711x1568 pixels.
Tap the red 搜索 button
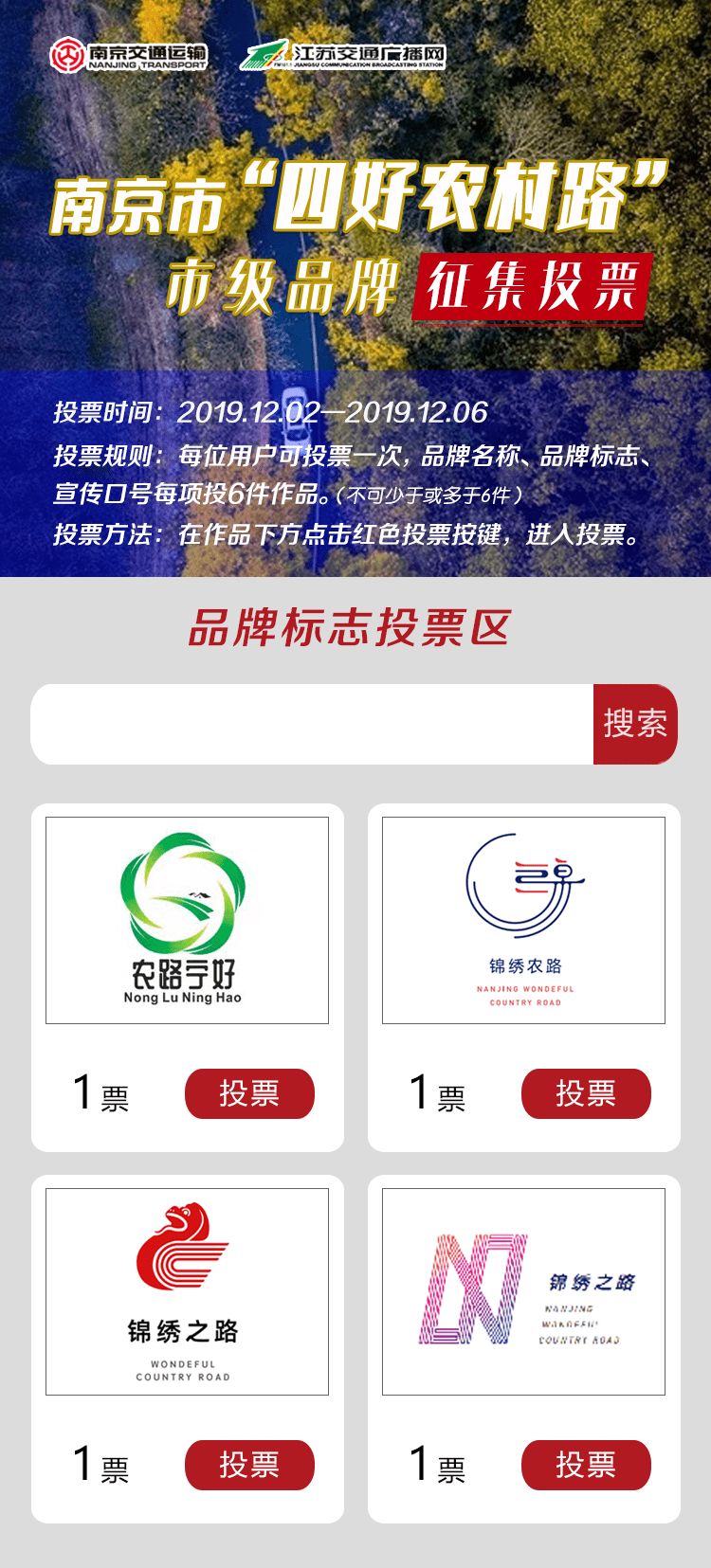pyautogui.click(x=635, y=724)
